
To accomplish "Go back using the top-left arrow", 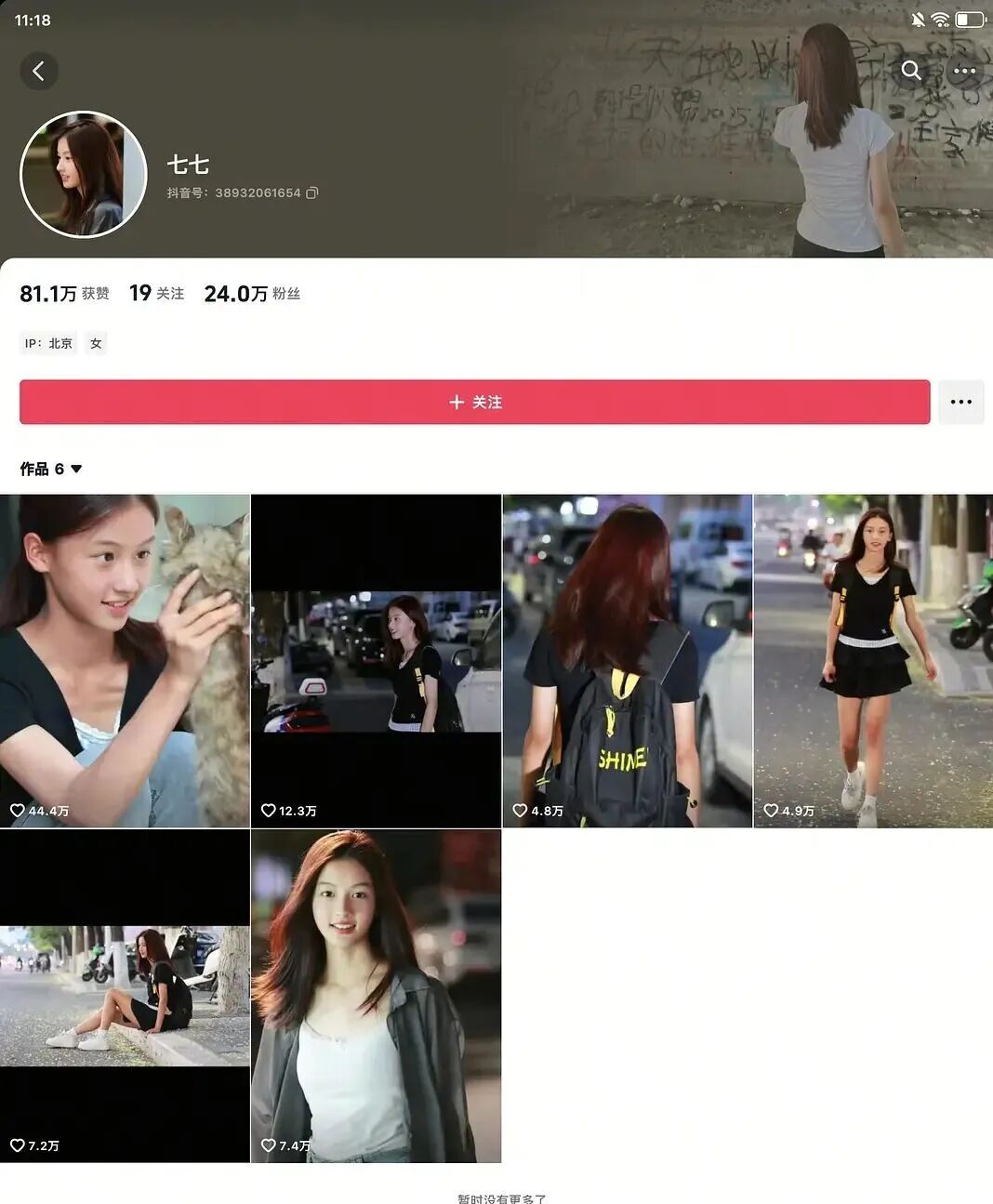I will [x=39, y=71].
